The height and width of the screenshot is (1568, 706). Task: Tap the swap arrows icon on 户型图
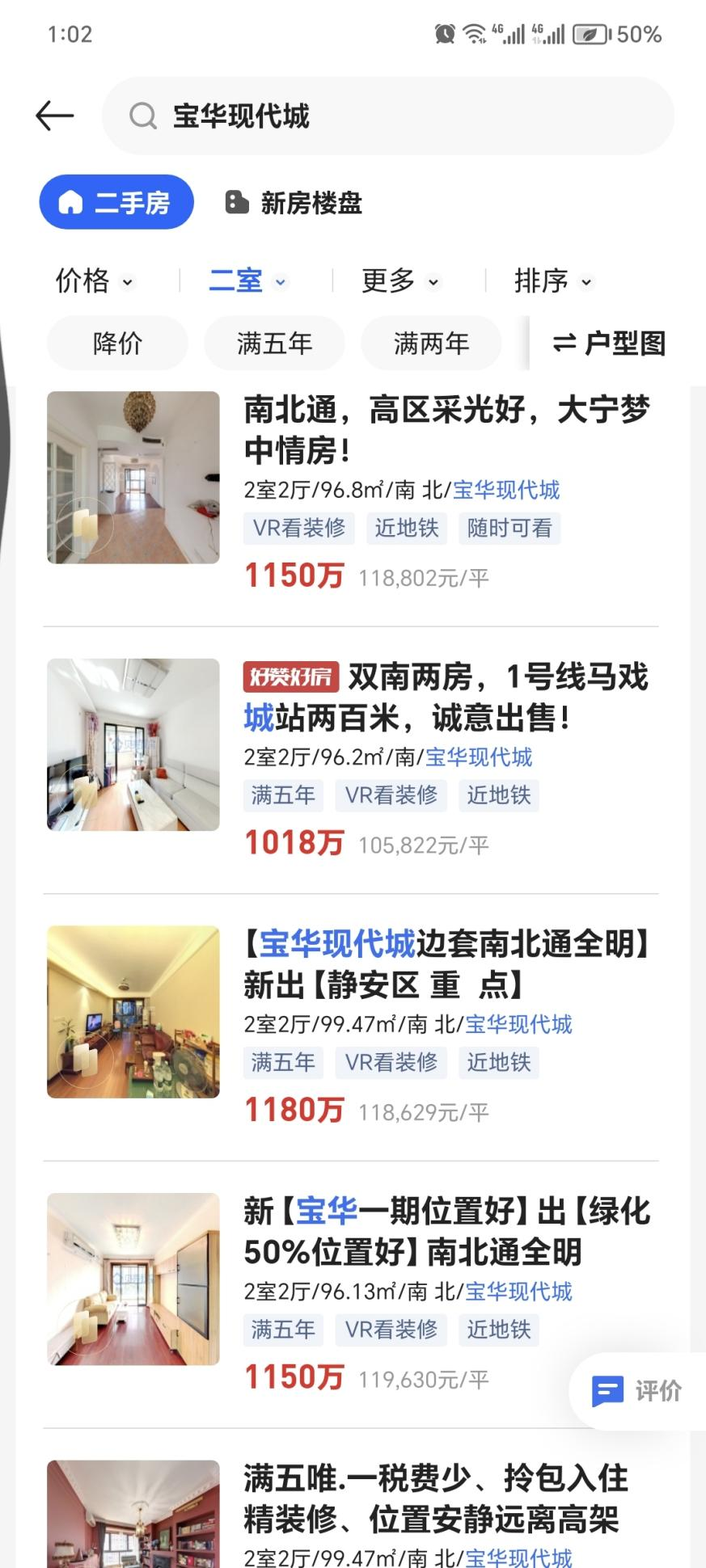point(566,343)
